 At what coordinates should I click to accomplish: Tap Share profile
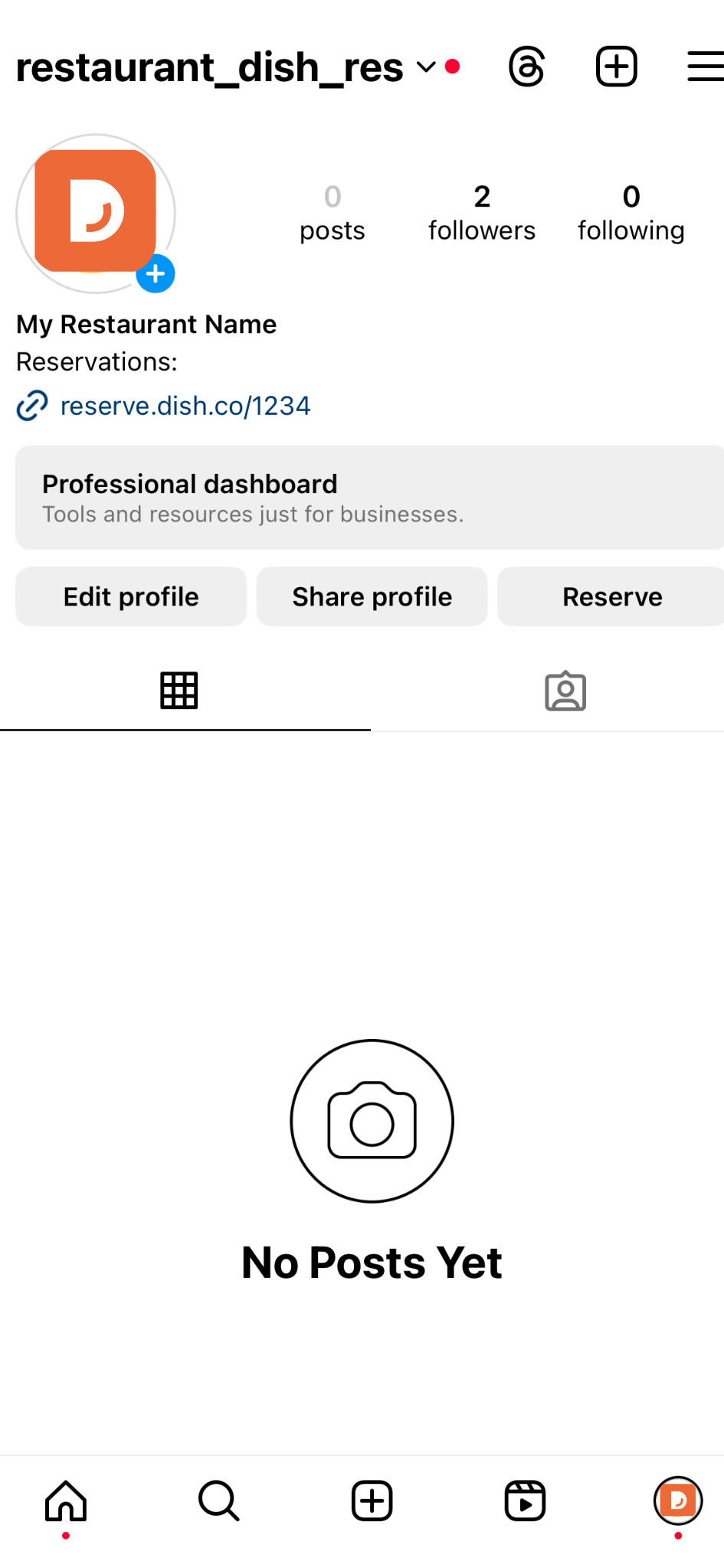(372, 596)
